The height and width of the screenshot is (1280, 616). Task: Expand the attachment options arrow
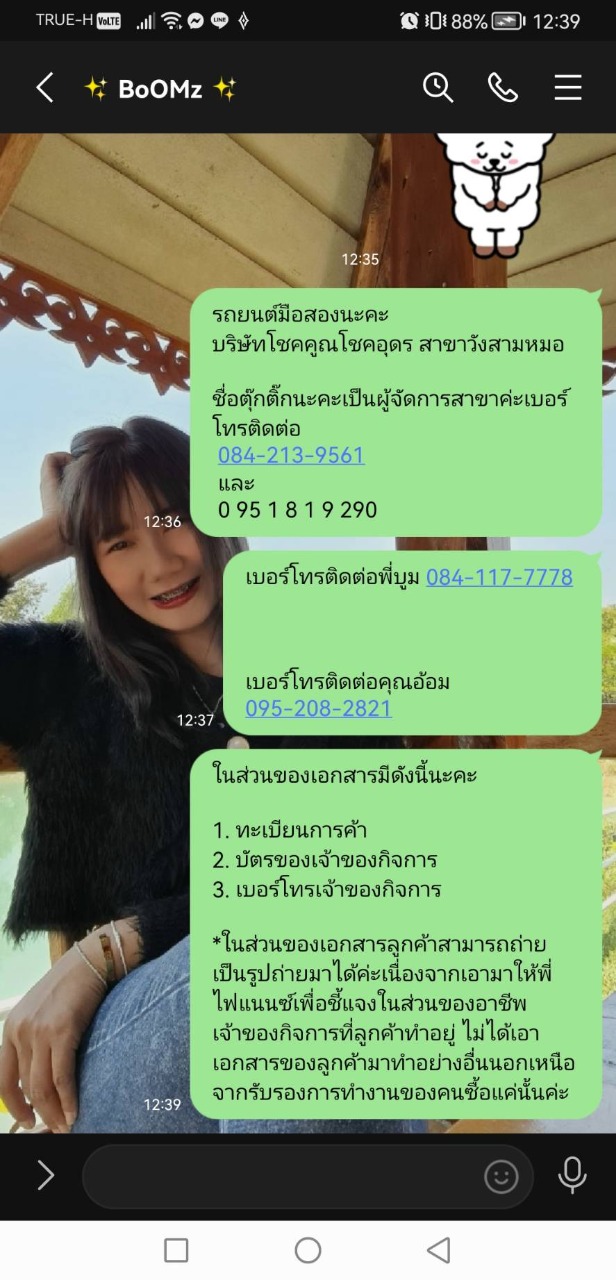tap(45, 1176)
